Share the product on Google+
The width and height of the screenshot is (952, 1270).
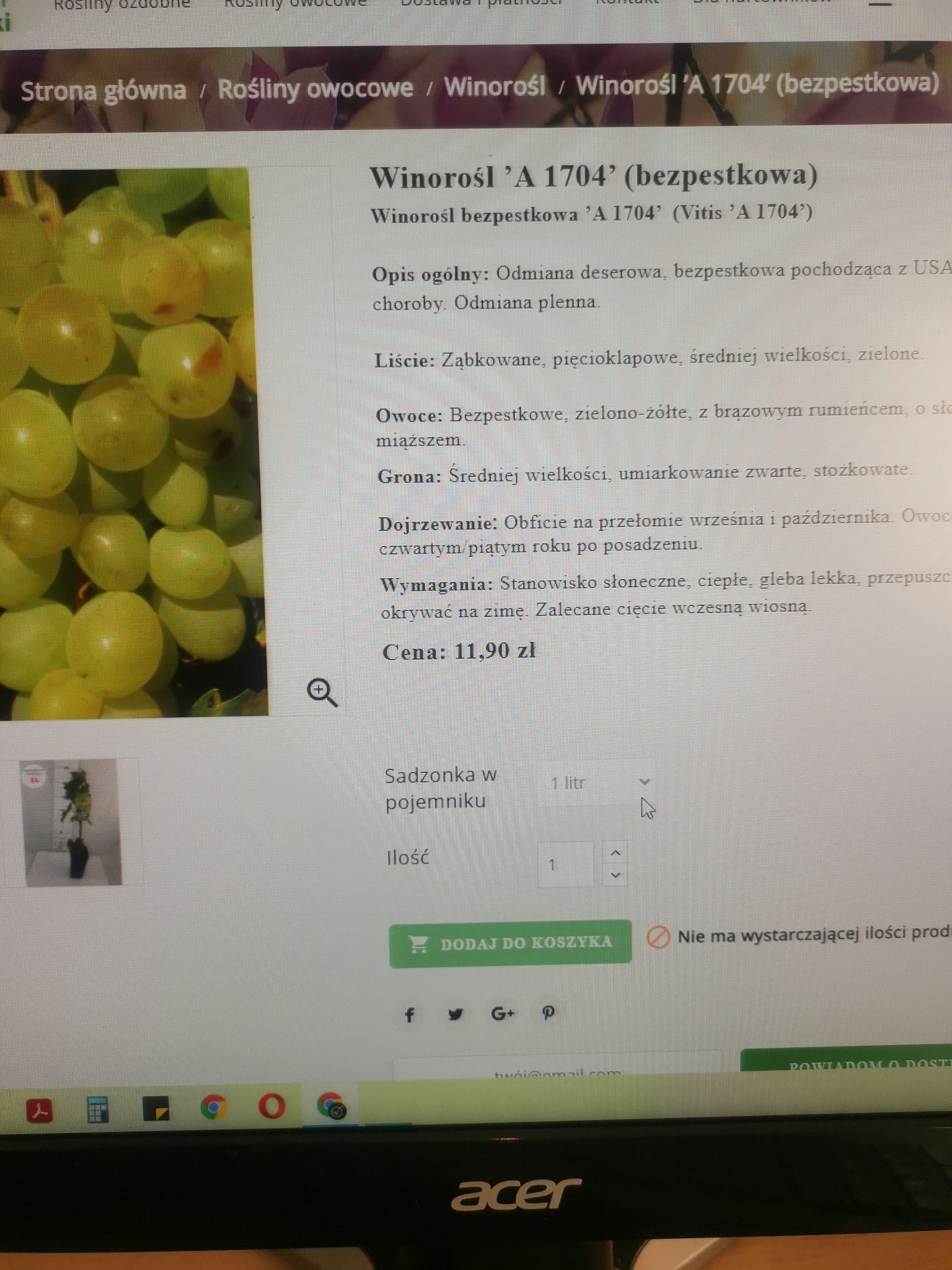[502, 1013]
